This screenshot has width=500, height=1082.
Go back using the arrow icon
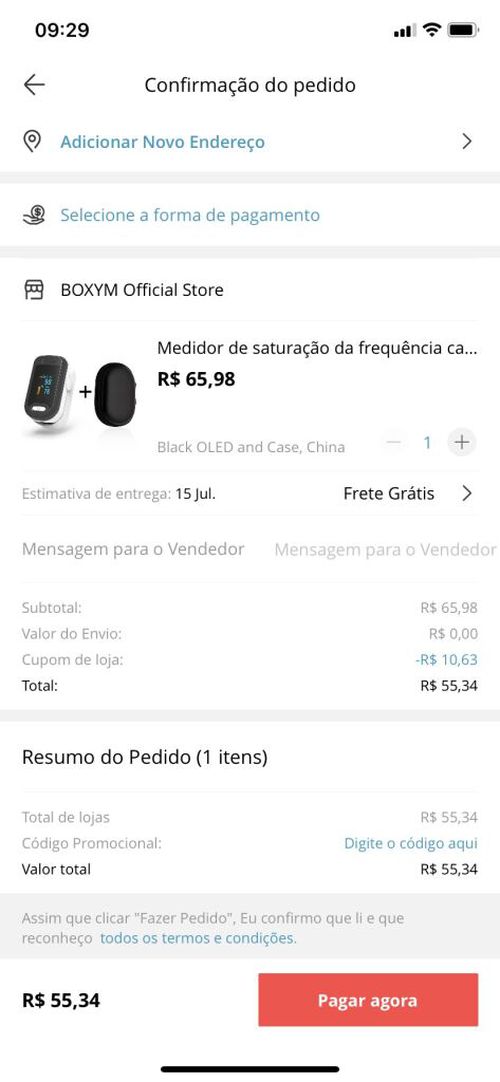click(34, 85)
